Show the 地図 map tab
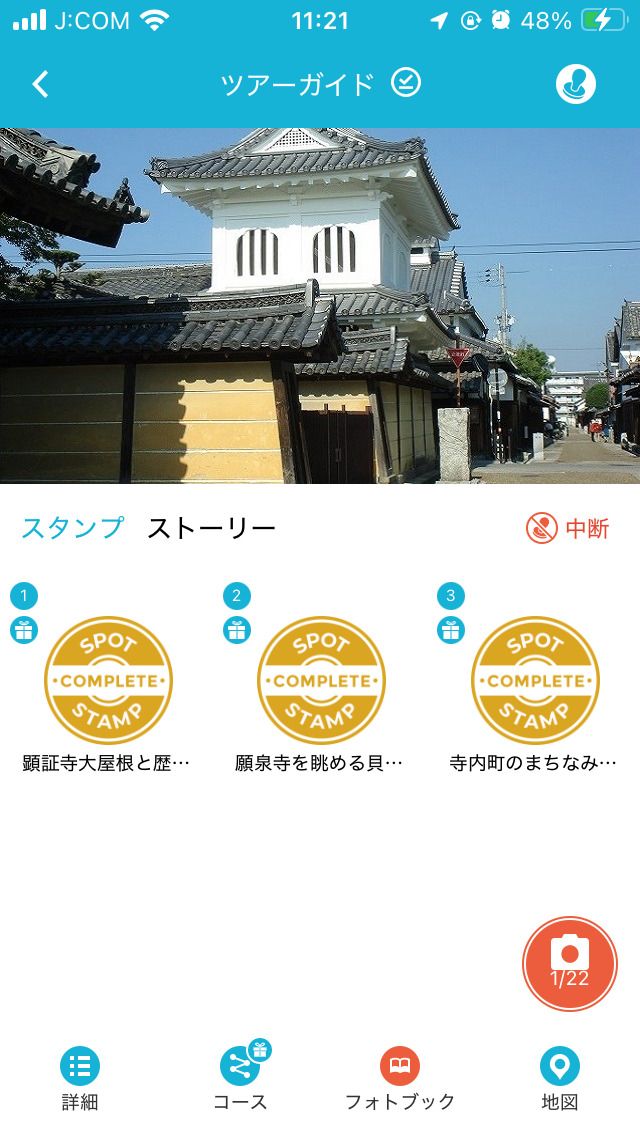This screenshot has width=640, height=1136. (x=560, y=1080)
